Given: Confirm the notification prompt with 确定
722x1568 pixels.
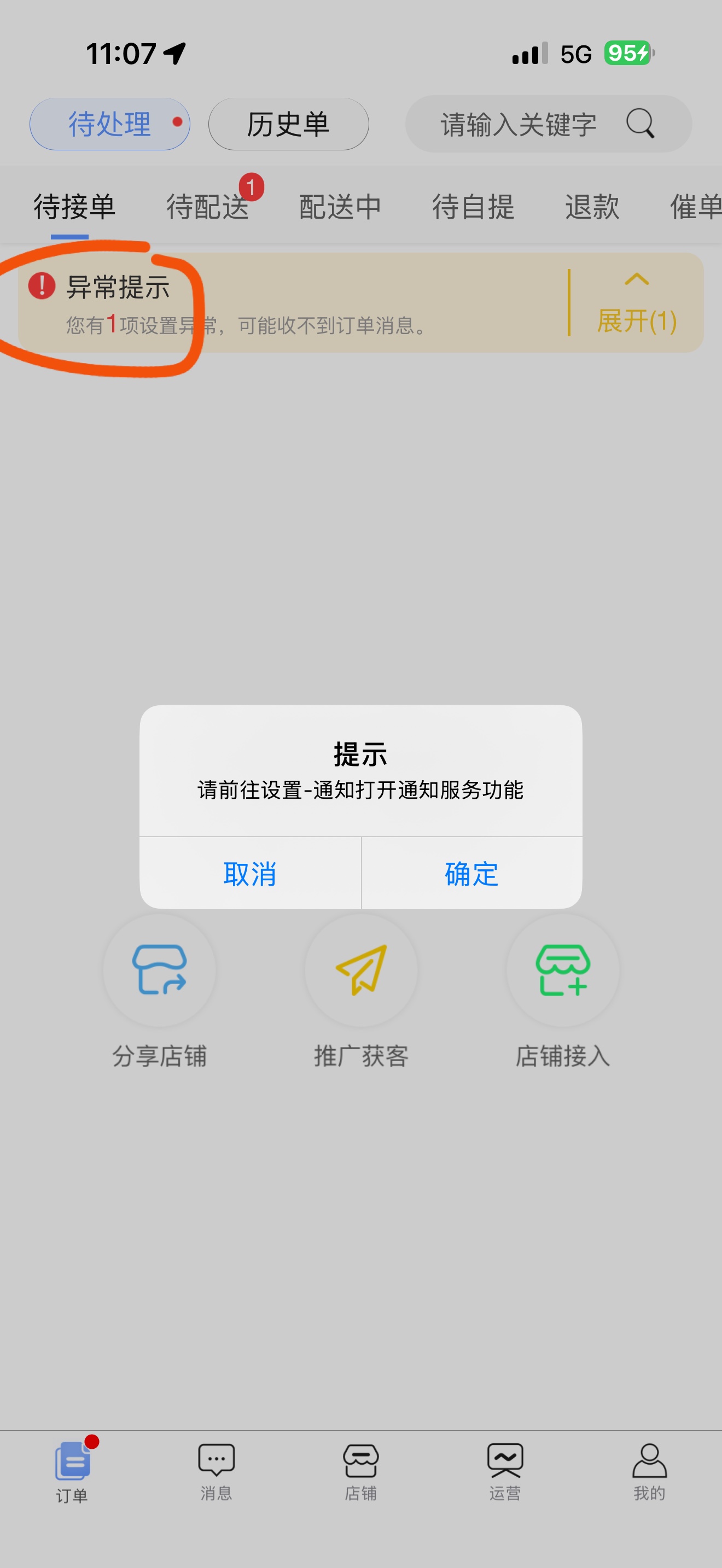Looking at the screenshot, I should click(471, 874).
